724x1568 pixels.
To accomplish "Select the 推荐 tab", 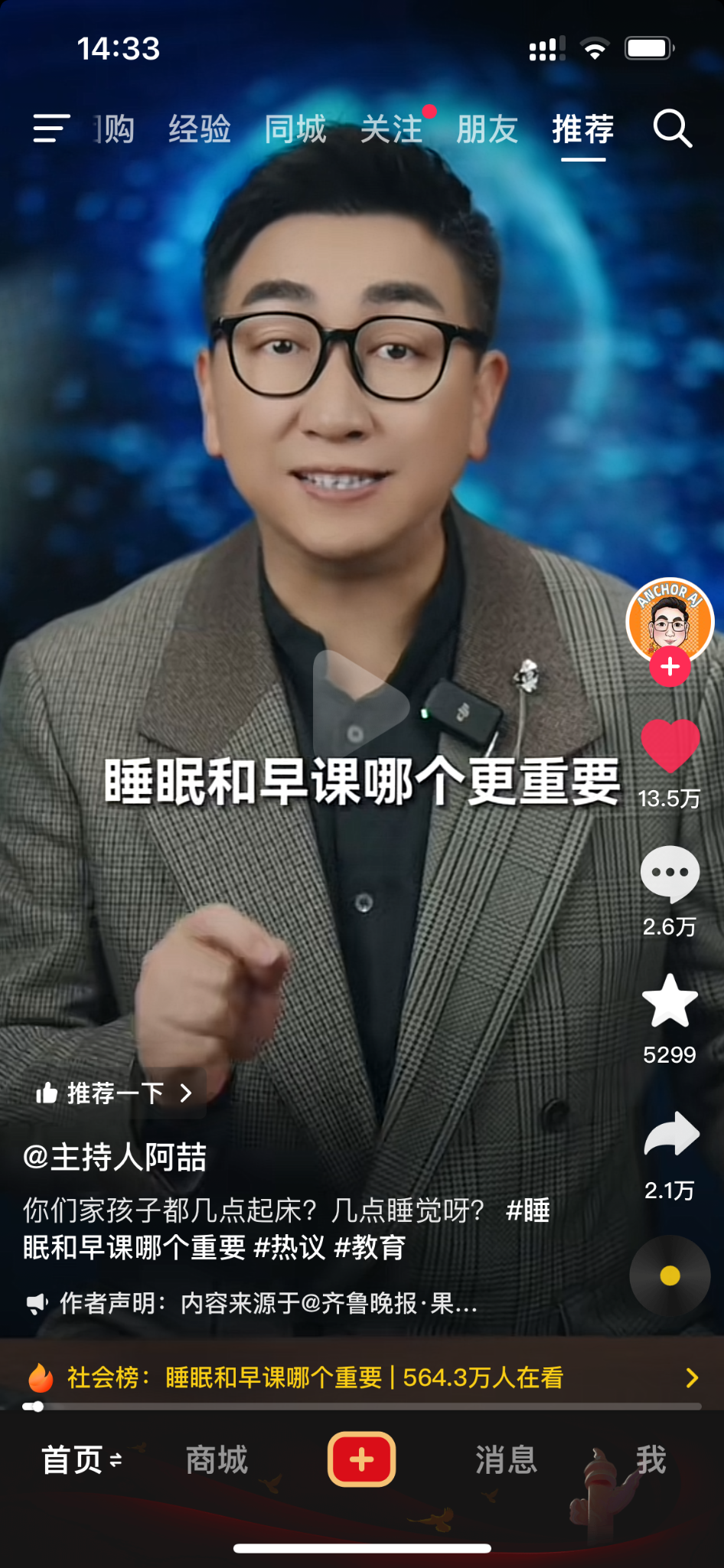I will [x=583, y=129].
